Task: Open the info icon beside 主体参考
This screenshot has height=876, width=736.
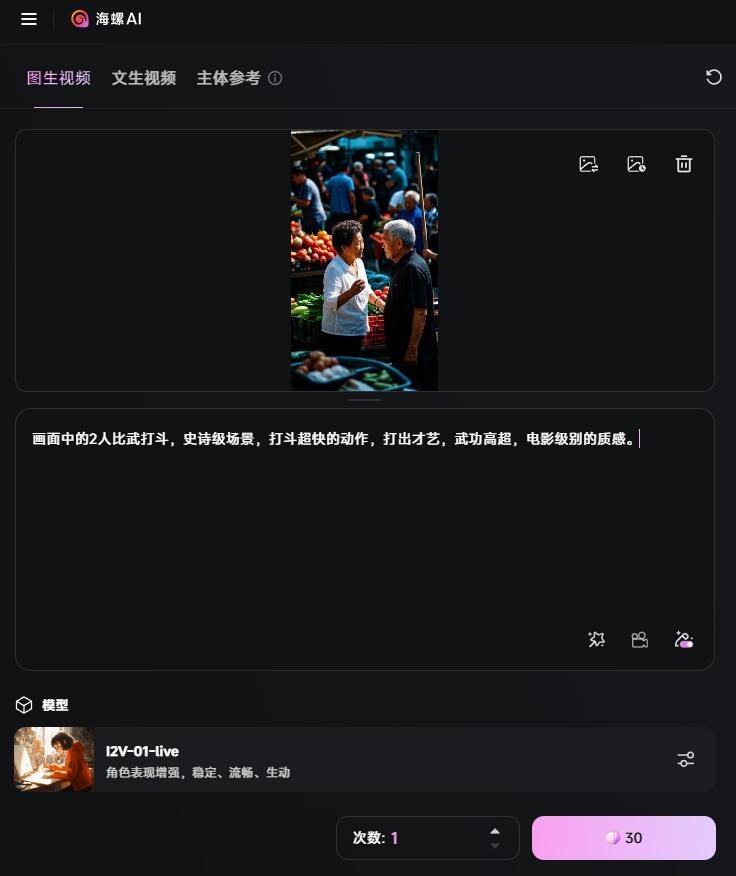Action: (x=275, y=78)
